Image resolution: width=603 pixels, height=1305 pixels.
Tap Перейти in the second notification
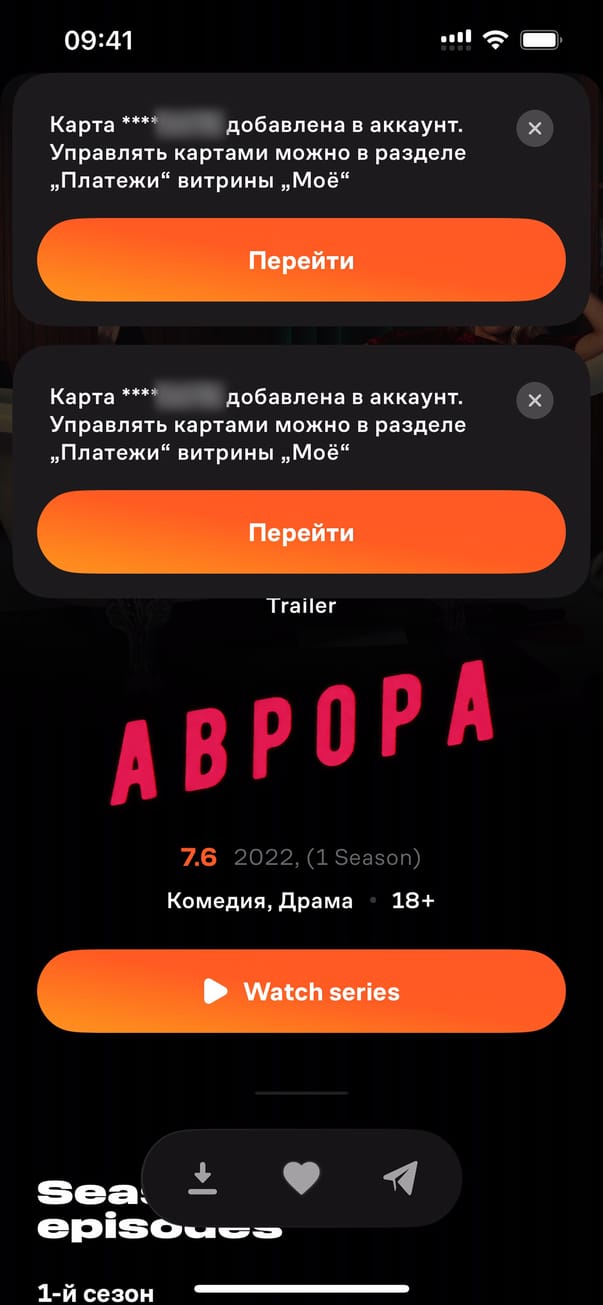coord(301,533)
